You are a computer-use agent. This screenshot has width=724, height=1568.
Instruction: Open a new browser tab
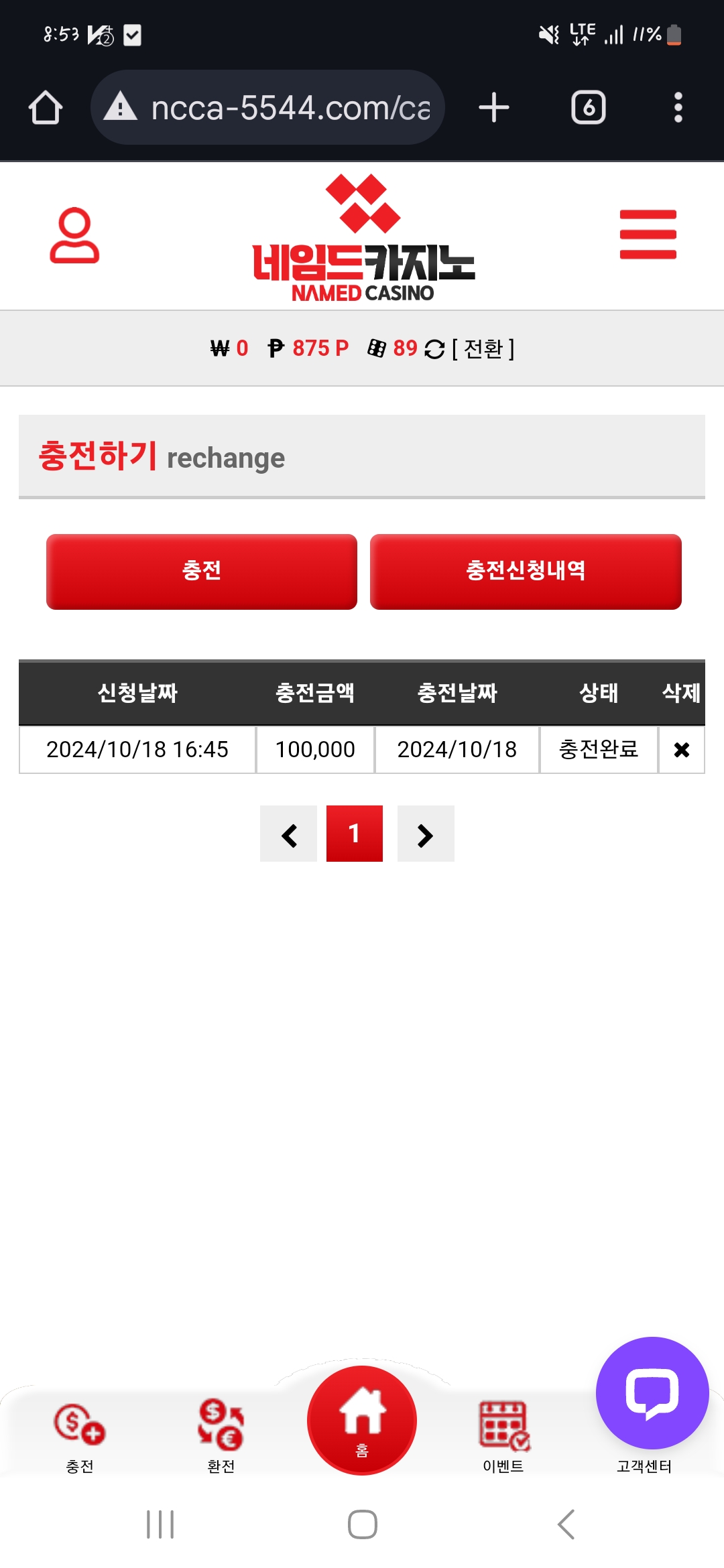coord(494,107)
